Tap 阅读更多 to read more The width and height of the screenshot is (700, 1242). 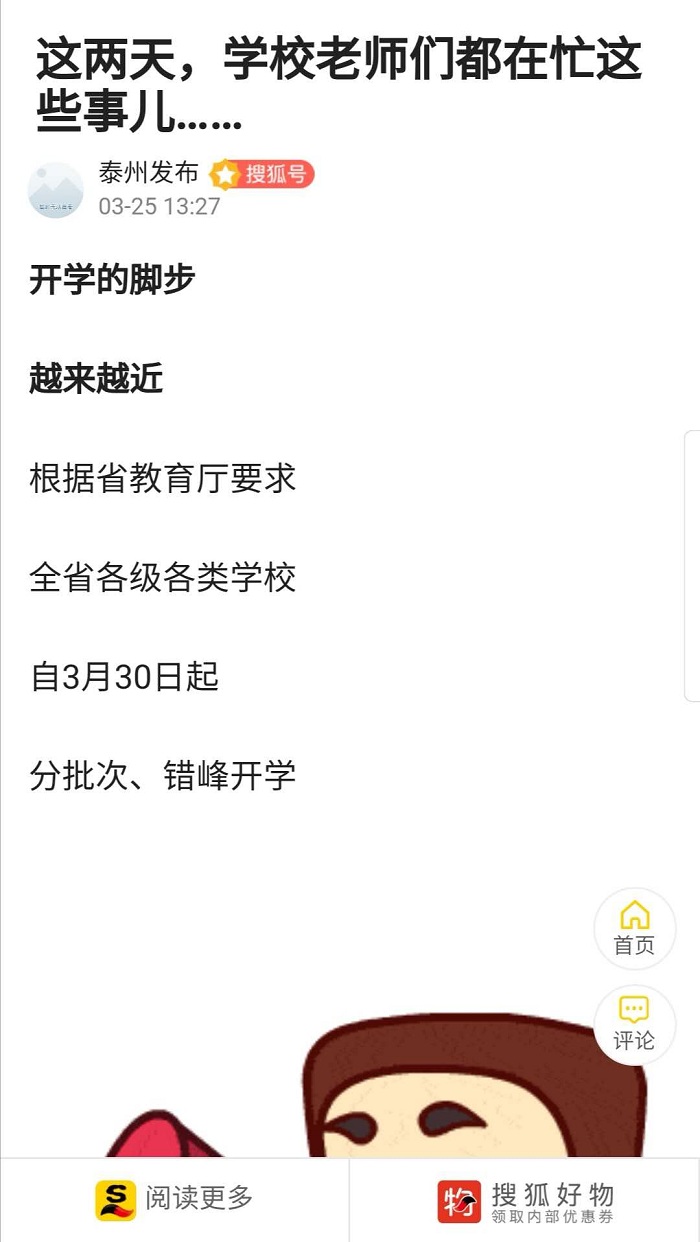coord(175,1200)
